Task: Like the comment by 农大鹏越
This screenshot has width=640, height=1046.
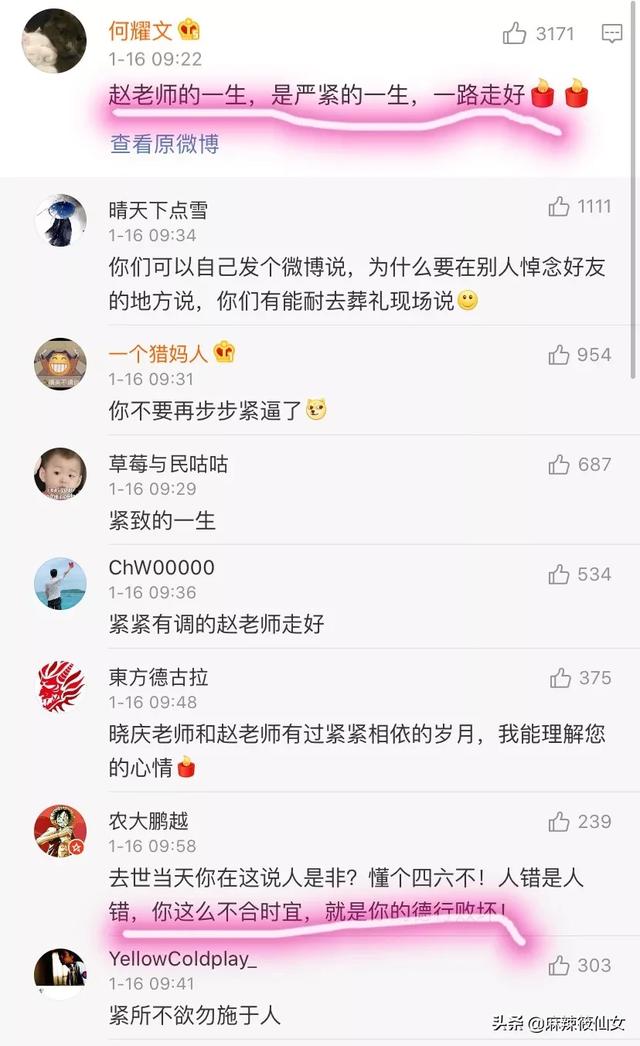Action: pyautogui.click(x=559, y=821)
